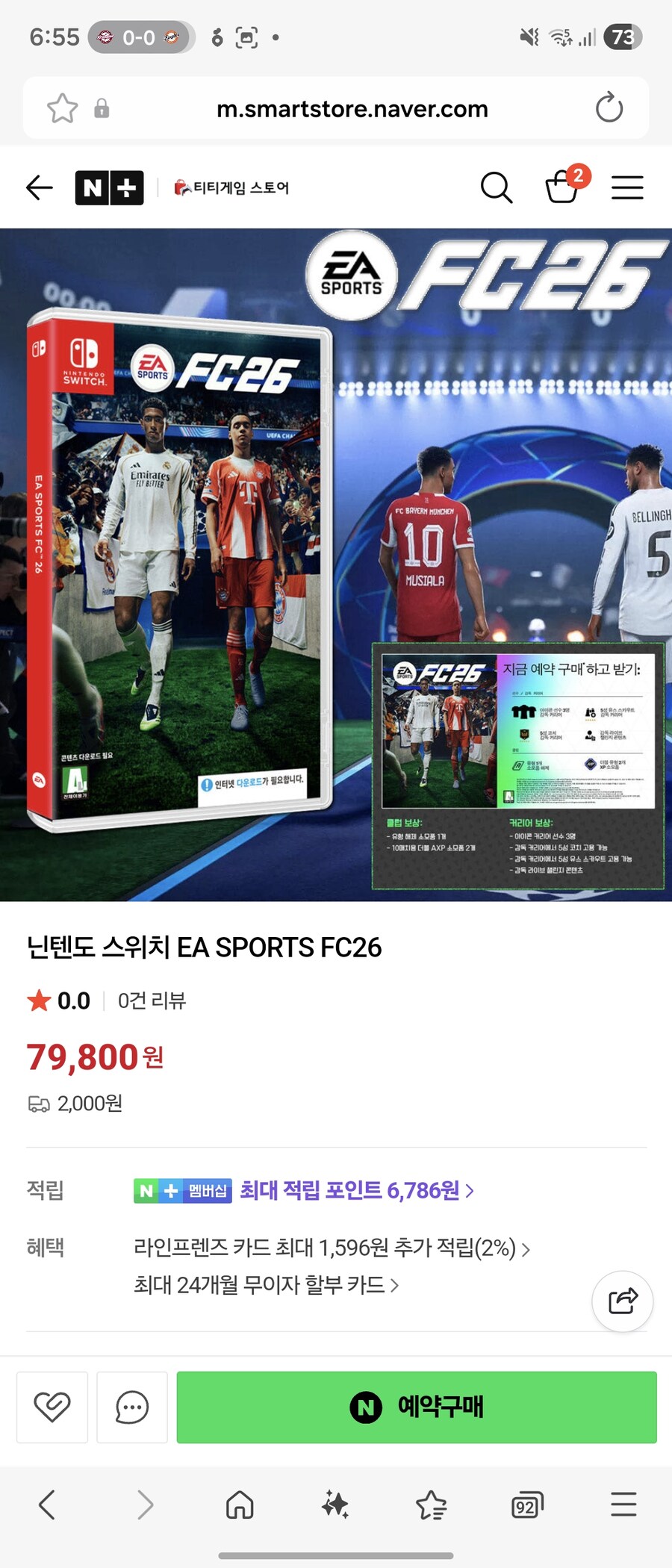
Task: Reload the page in the address bar
Action: tap(609, 108)
